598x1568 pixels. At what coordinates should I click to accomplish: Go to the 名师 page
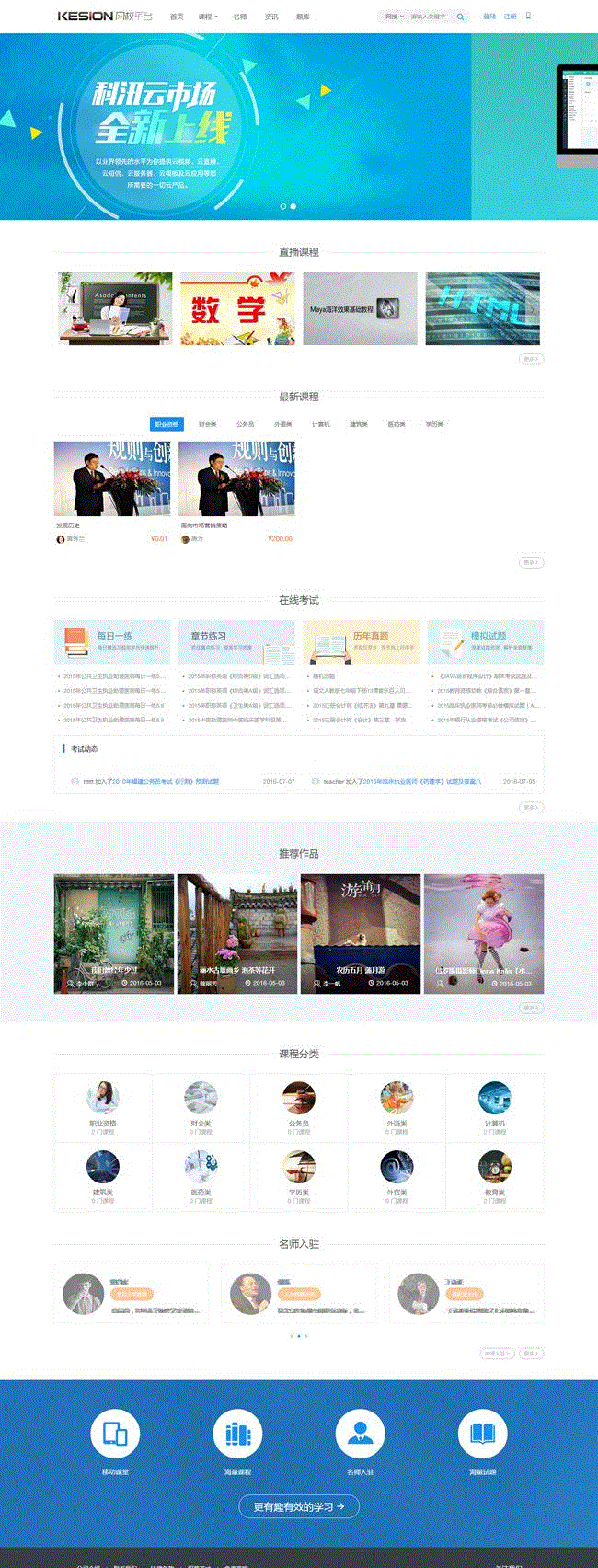240,17
